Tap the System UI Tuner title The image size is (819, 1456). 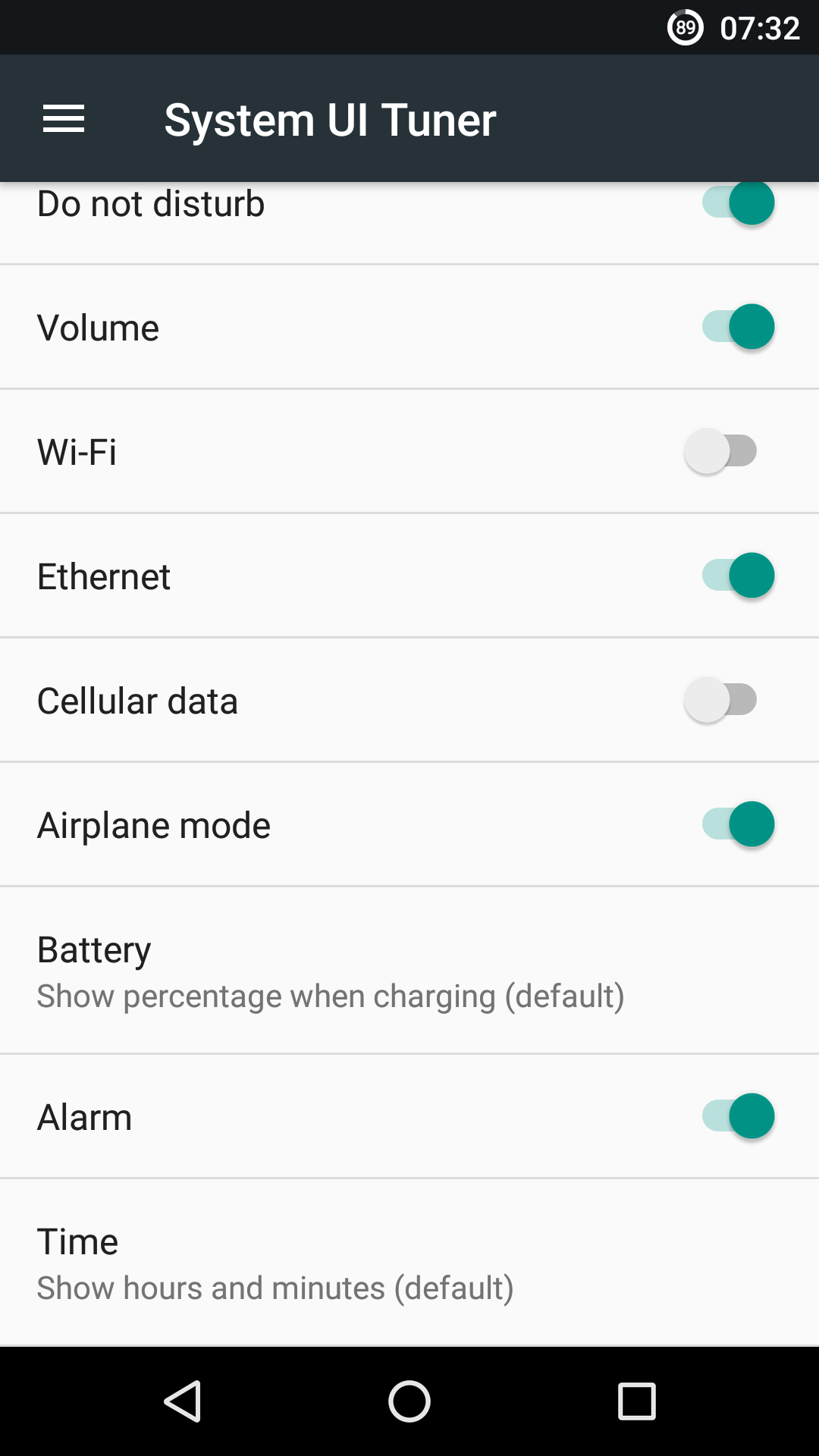coord(331,119)
